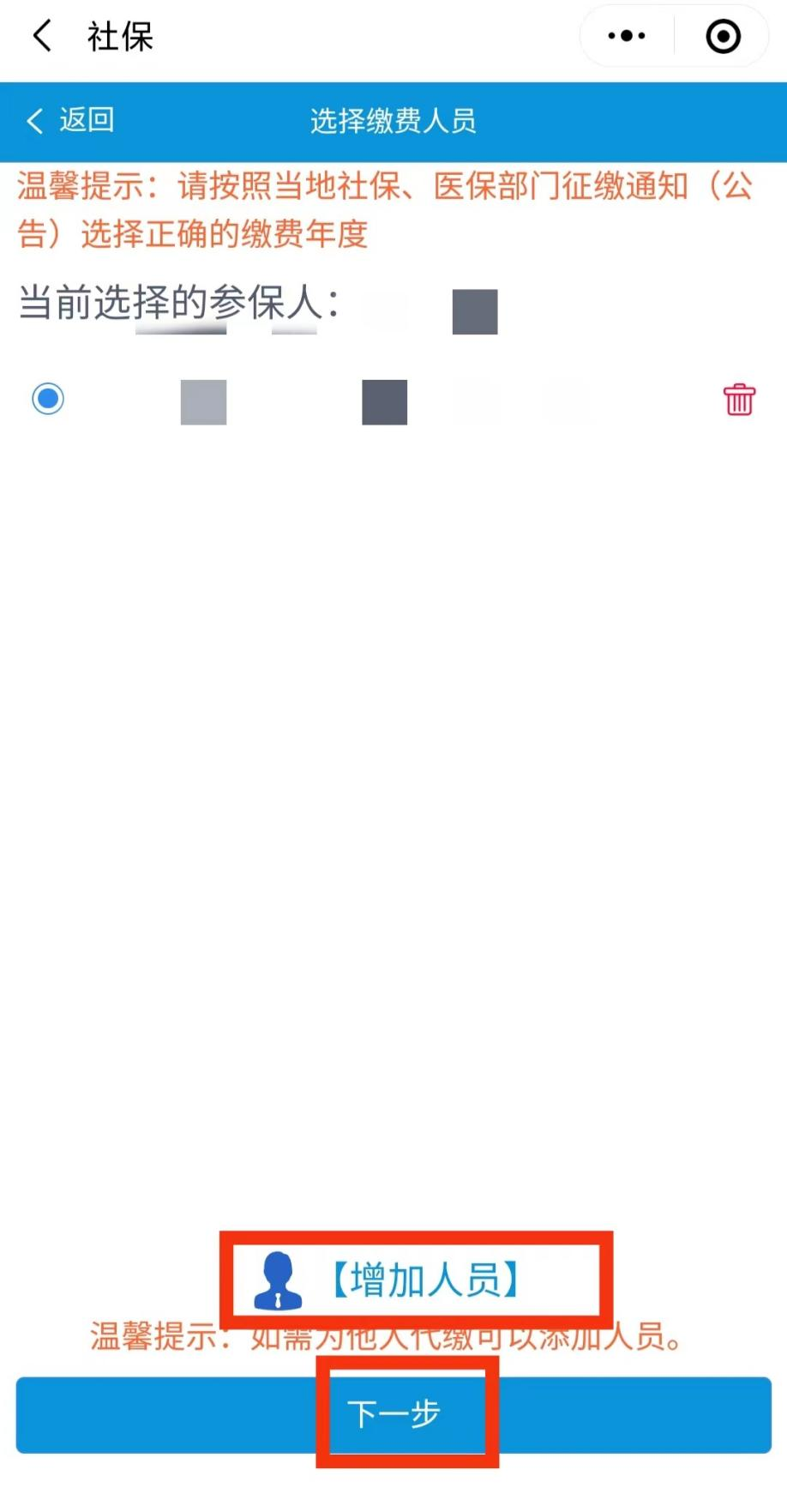This screenshot has height=1512, width=787.
Task: Tap the 社保 navigation bar title
Action: pos(118,35)
